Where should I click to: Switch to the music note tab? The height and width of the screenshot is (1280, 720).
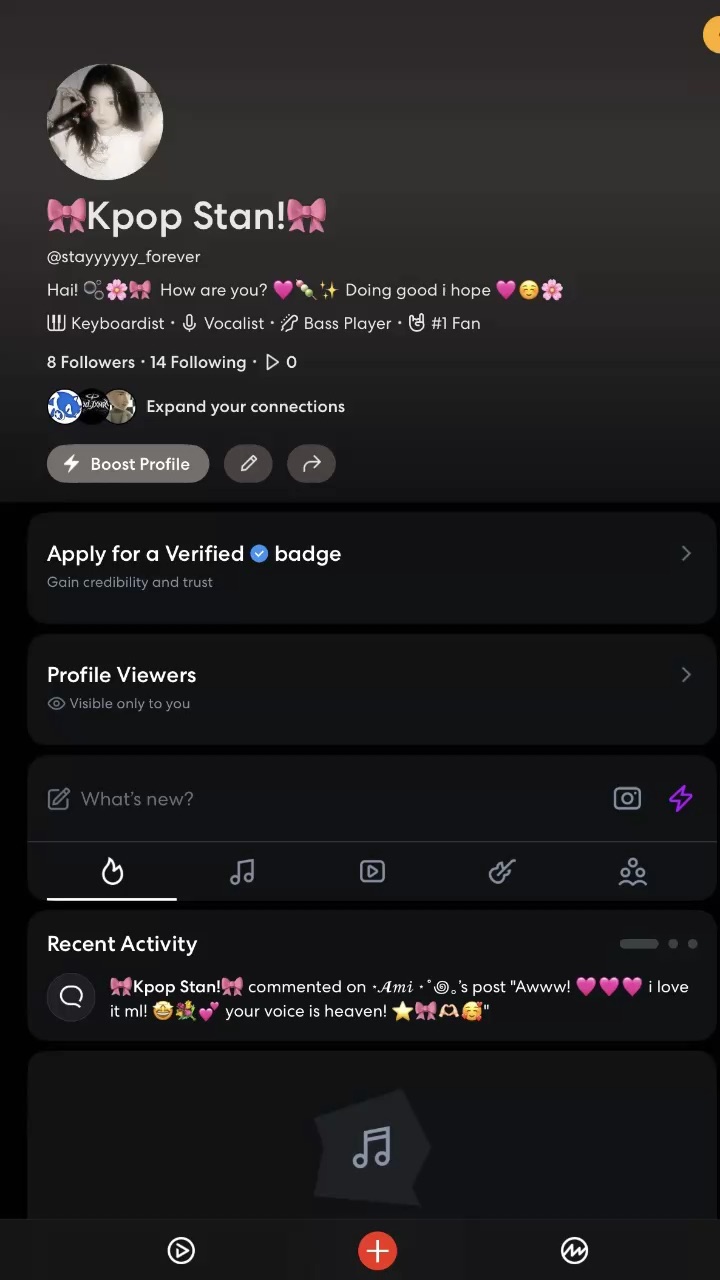pos(242,872)
